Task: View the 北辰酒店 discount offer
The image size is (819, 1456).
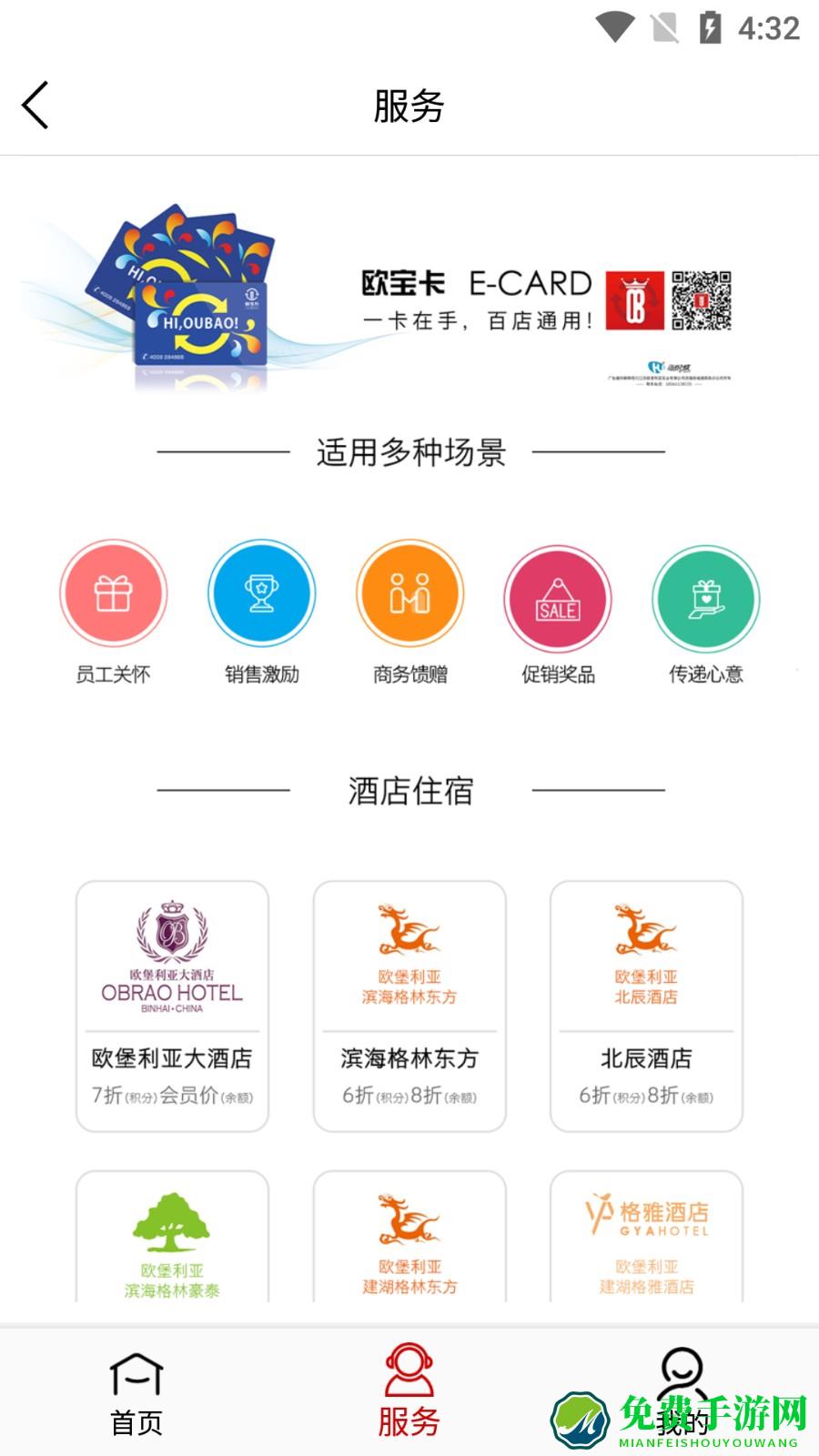Action: (646, 1095)
